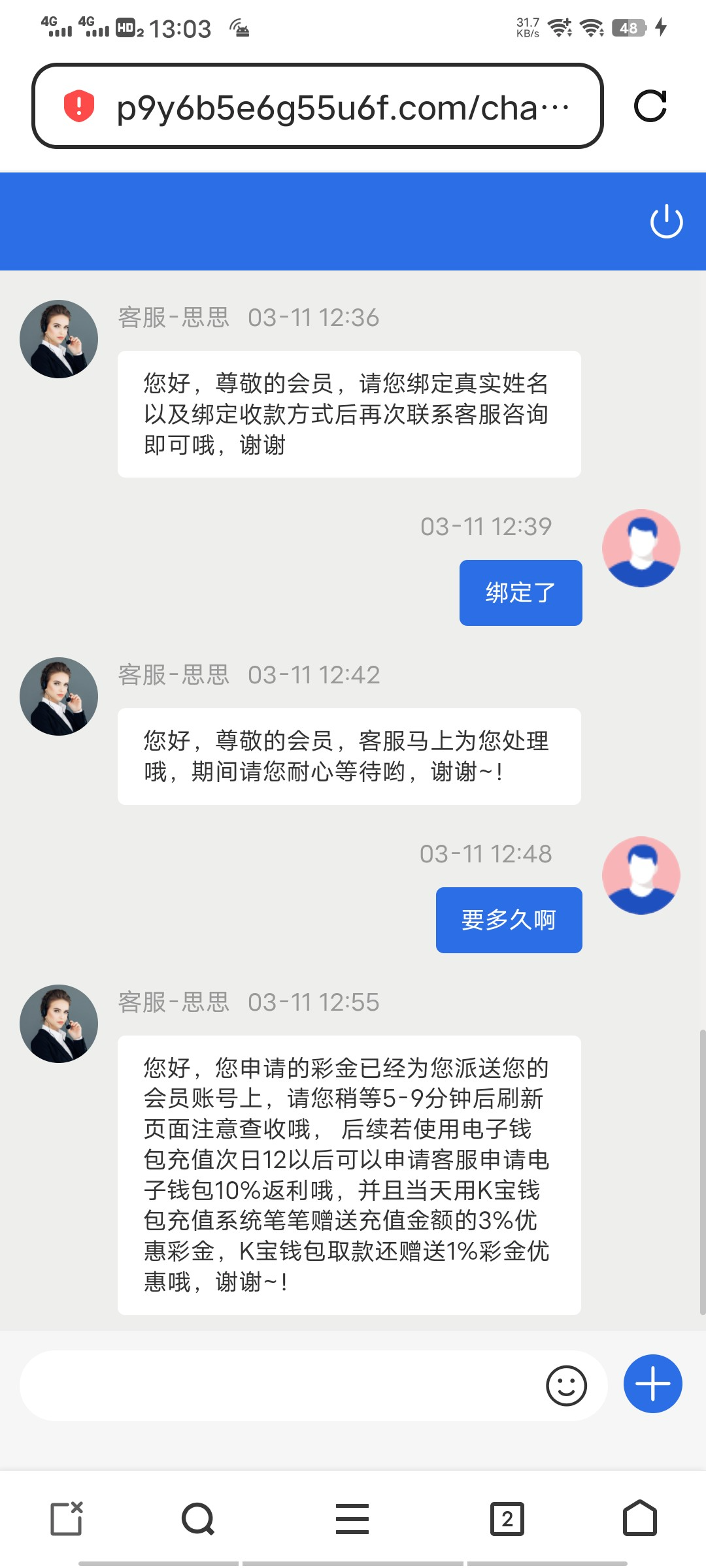Reload the page with refresh icon
Image resolution: width=706 pixels, height=1568 pixels.
click(x=650, y=106)
